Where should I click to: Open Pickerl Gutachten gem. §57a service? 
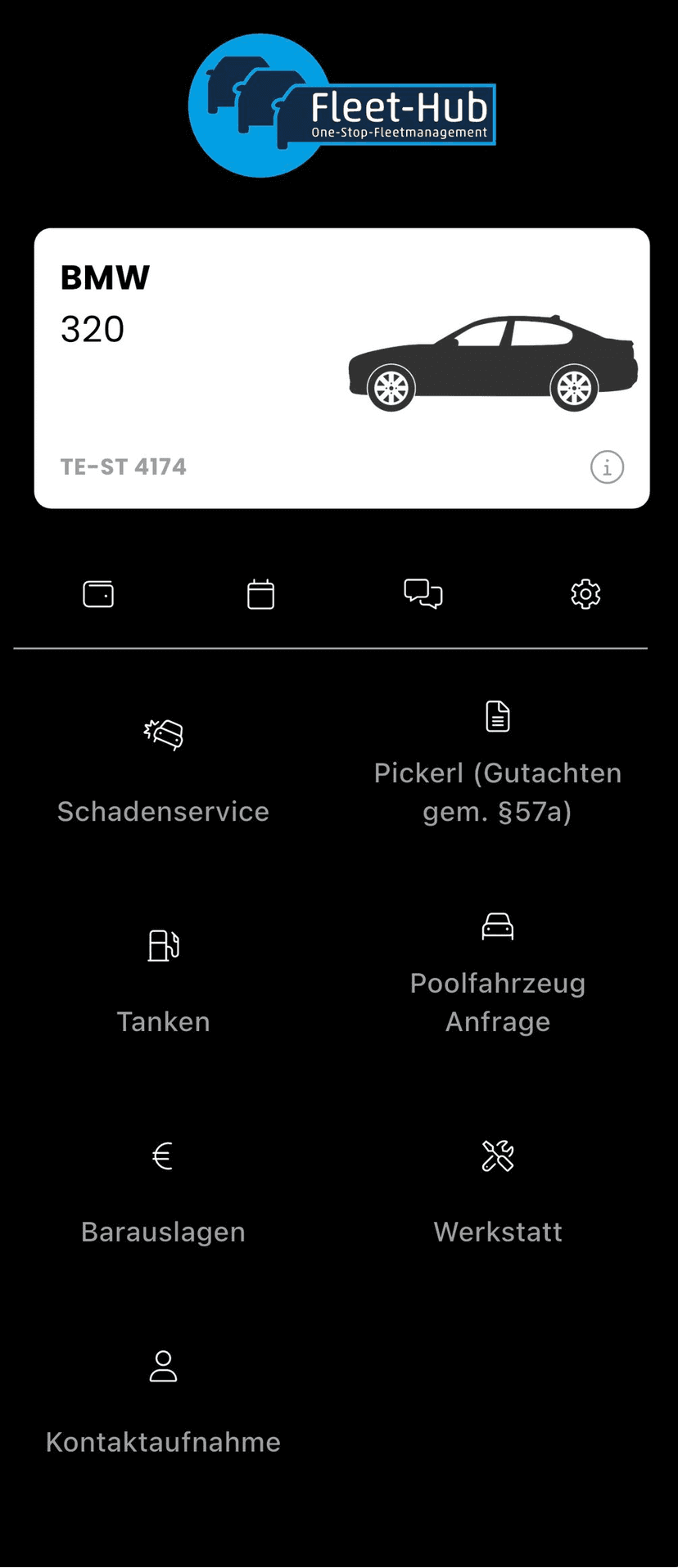tap(498, 792)
